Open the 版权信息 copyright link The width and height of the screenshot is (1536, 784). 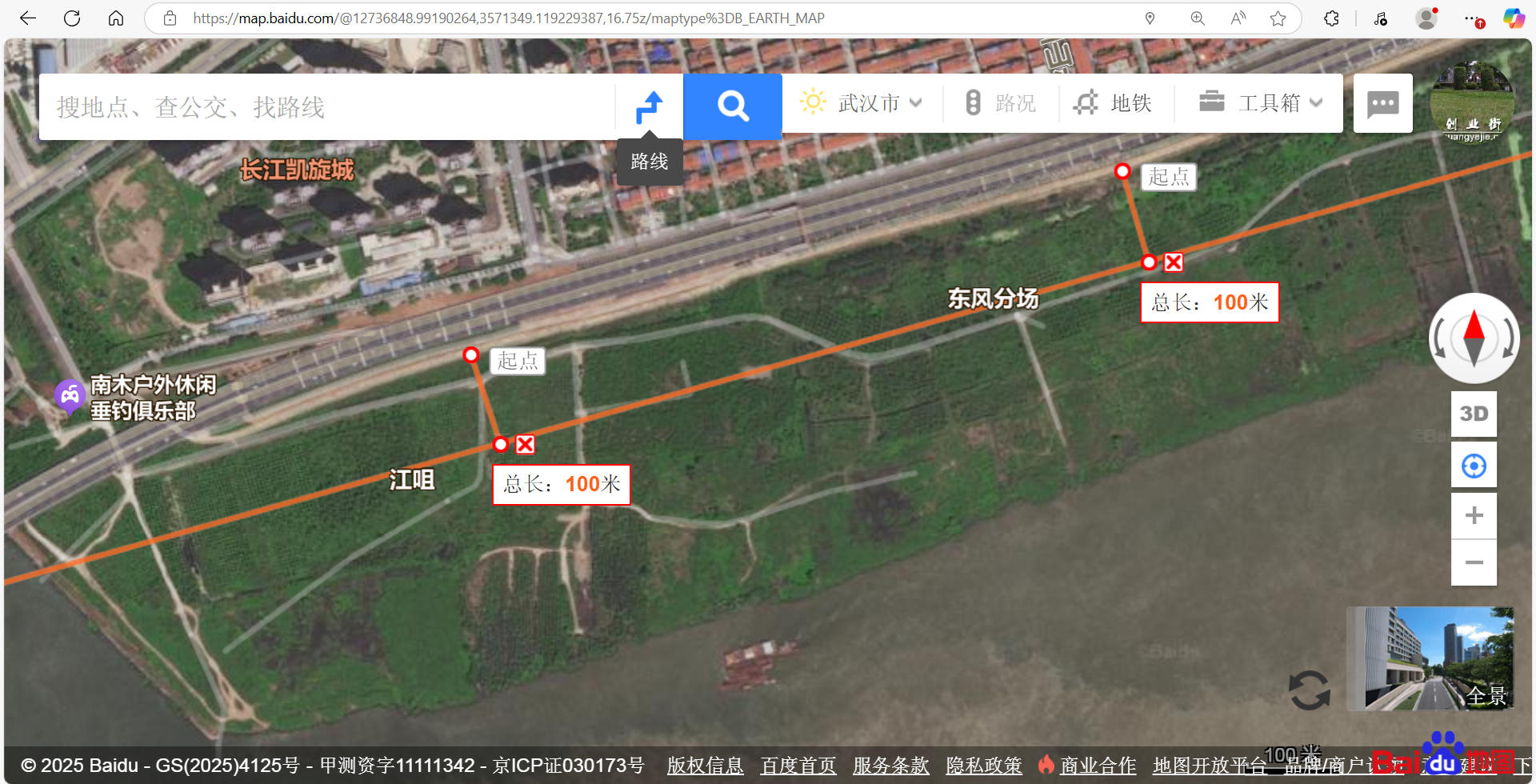click(705, 766)
